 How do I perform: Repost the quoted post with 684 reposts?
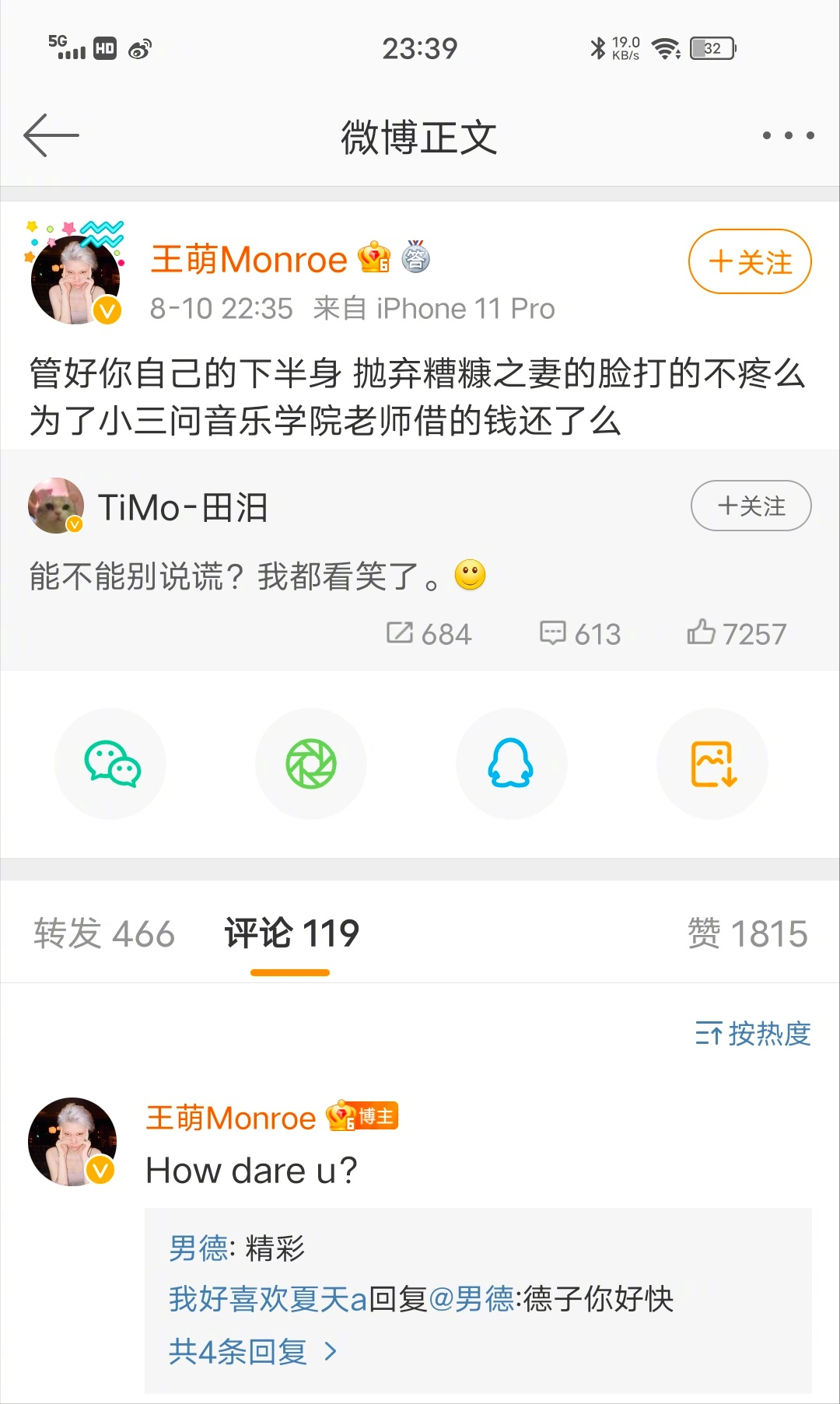[429, 634]
